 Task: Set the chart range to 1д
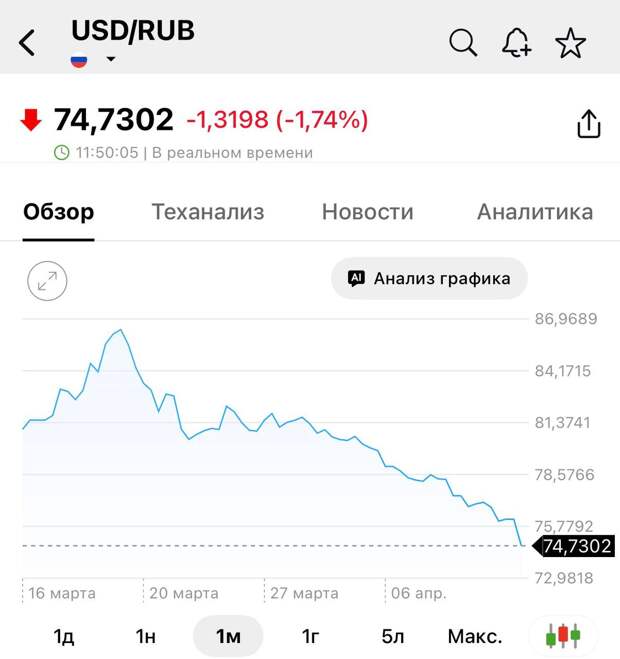click(64, 636)
